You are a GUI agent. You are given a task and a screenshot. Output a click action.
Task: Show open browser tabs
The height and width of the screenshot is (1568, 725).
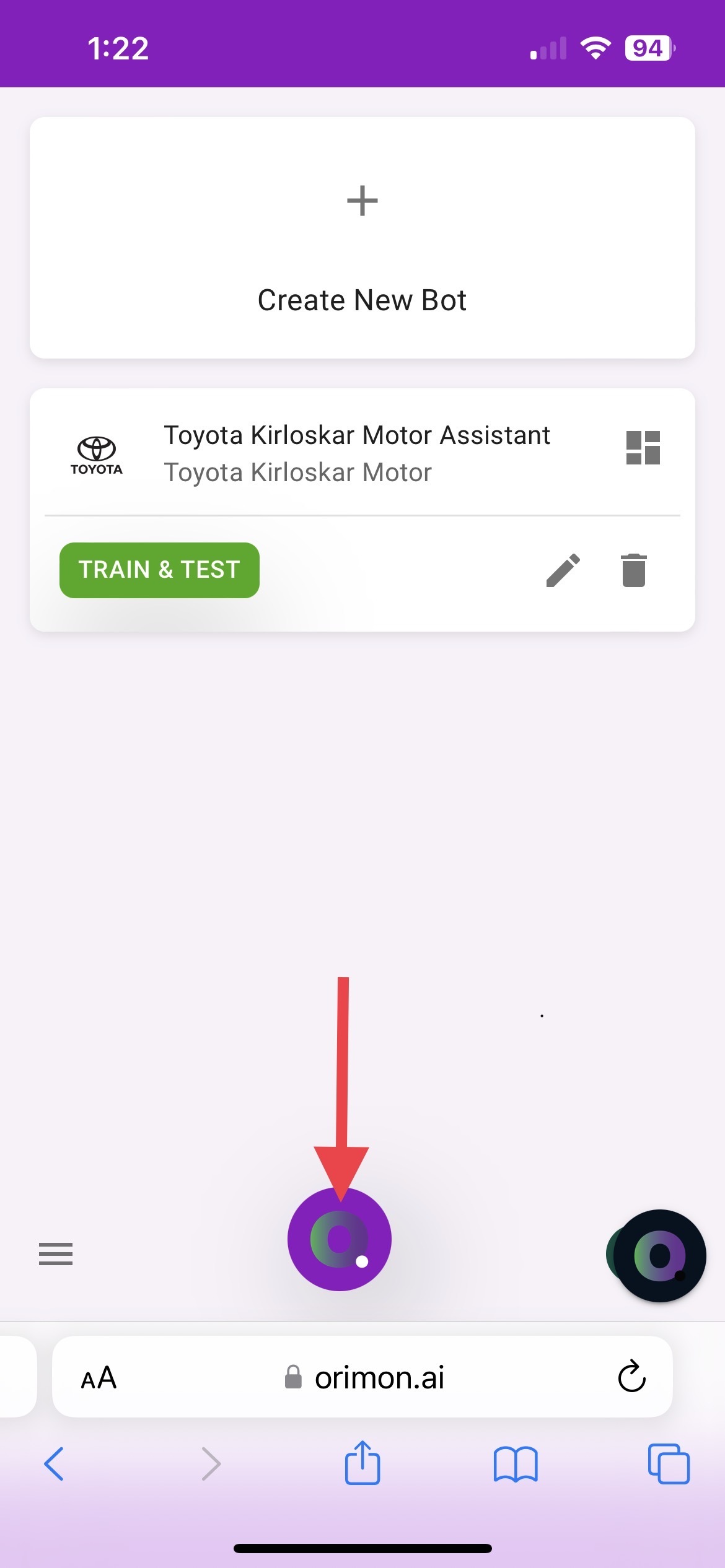point(668,1464)
